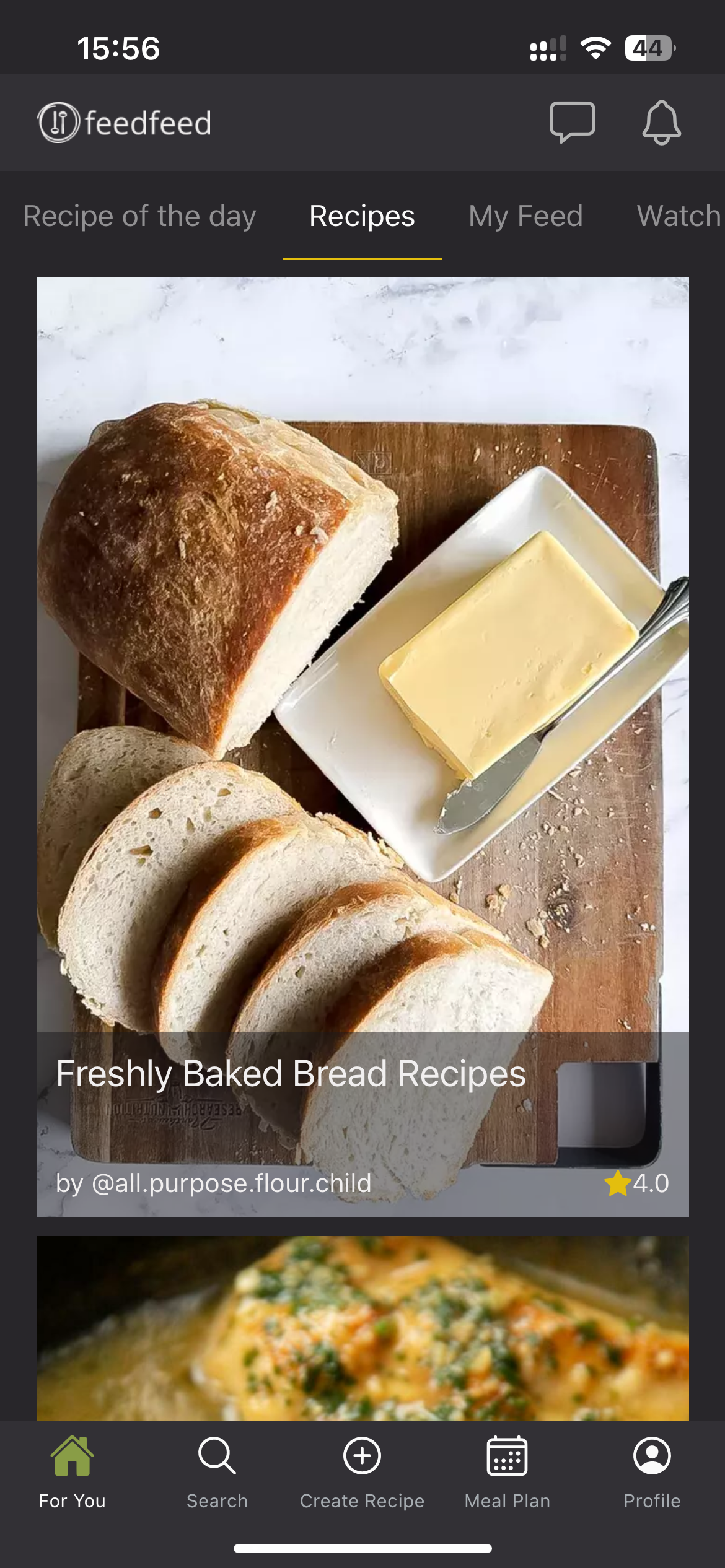
Task: Tap Create Recipe in bottom bar
Action: 362,1472
